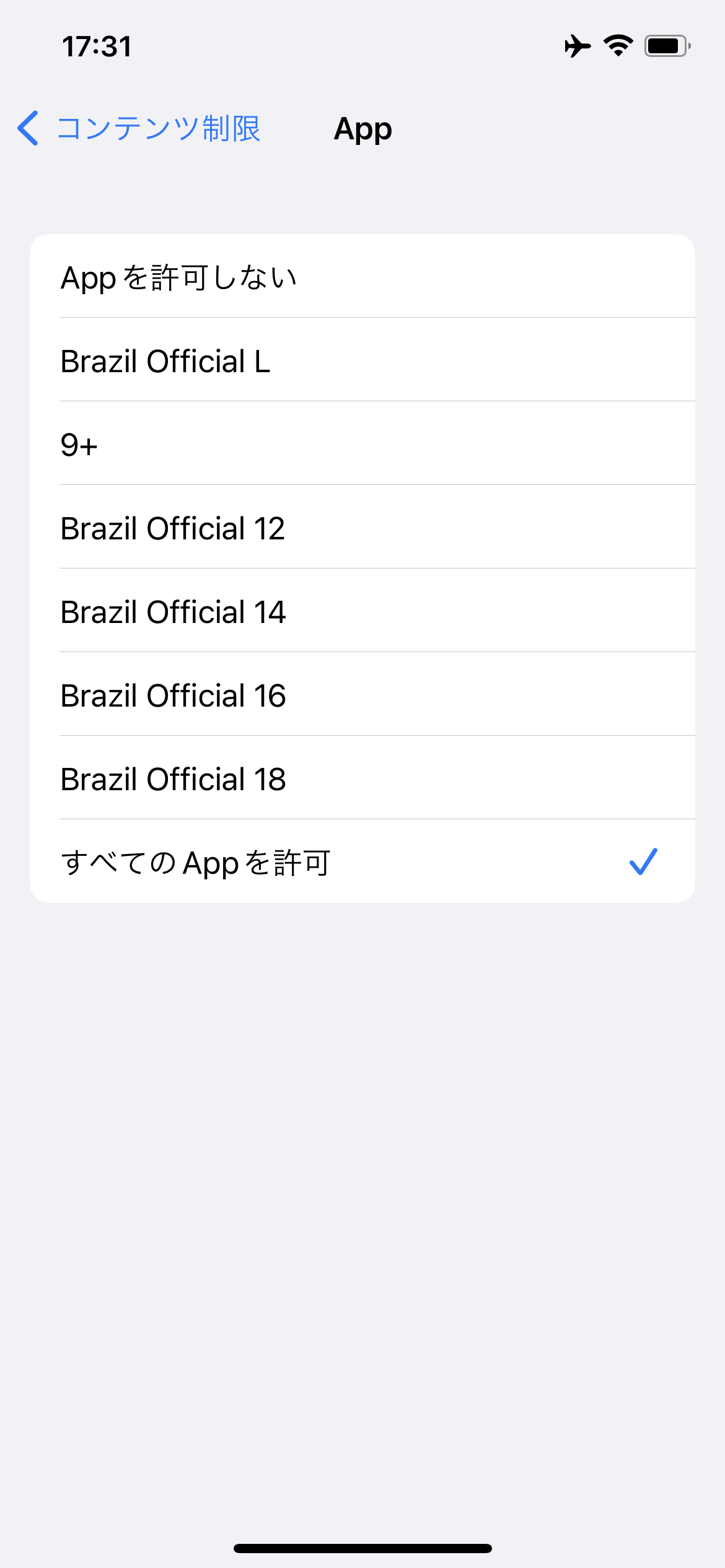Tap すべてのAppを許可 option
The image size is (725, 1568).
[x=362, y=862]
